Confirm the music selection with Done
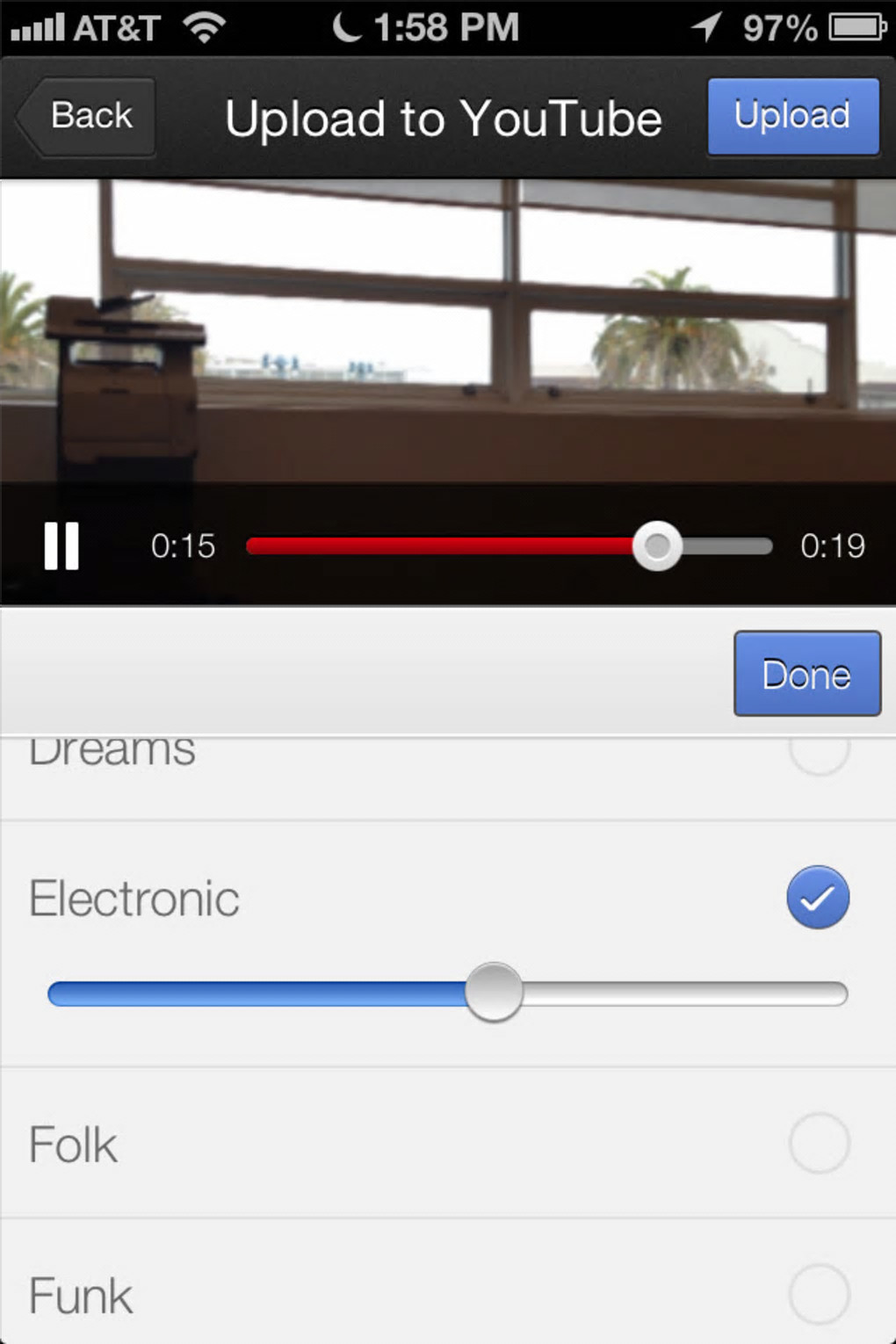Image resolution: width=896 pixels, height=1344 pixels. coord(806,674)
